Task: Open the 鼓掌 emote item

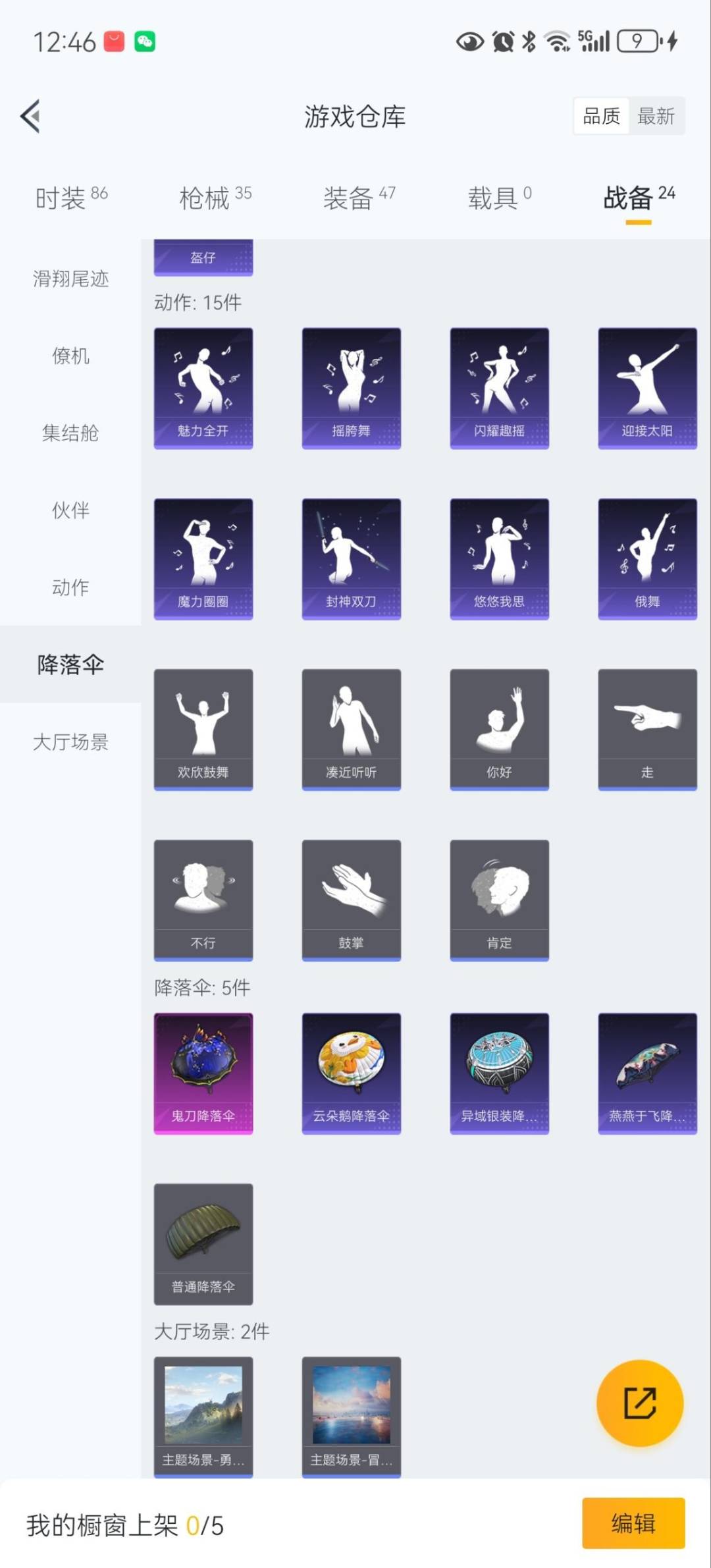Action: (x=351, y=900)
